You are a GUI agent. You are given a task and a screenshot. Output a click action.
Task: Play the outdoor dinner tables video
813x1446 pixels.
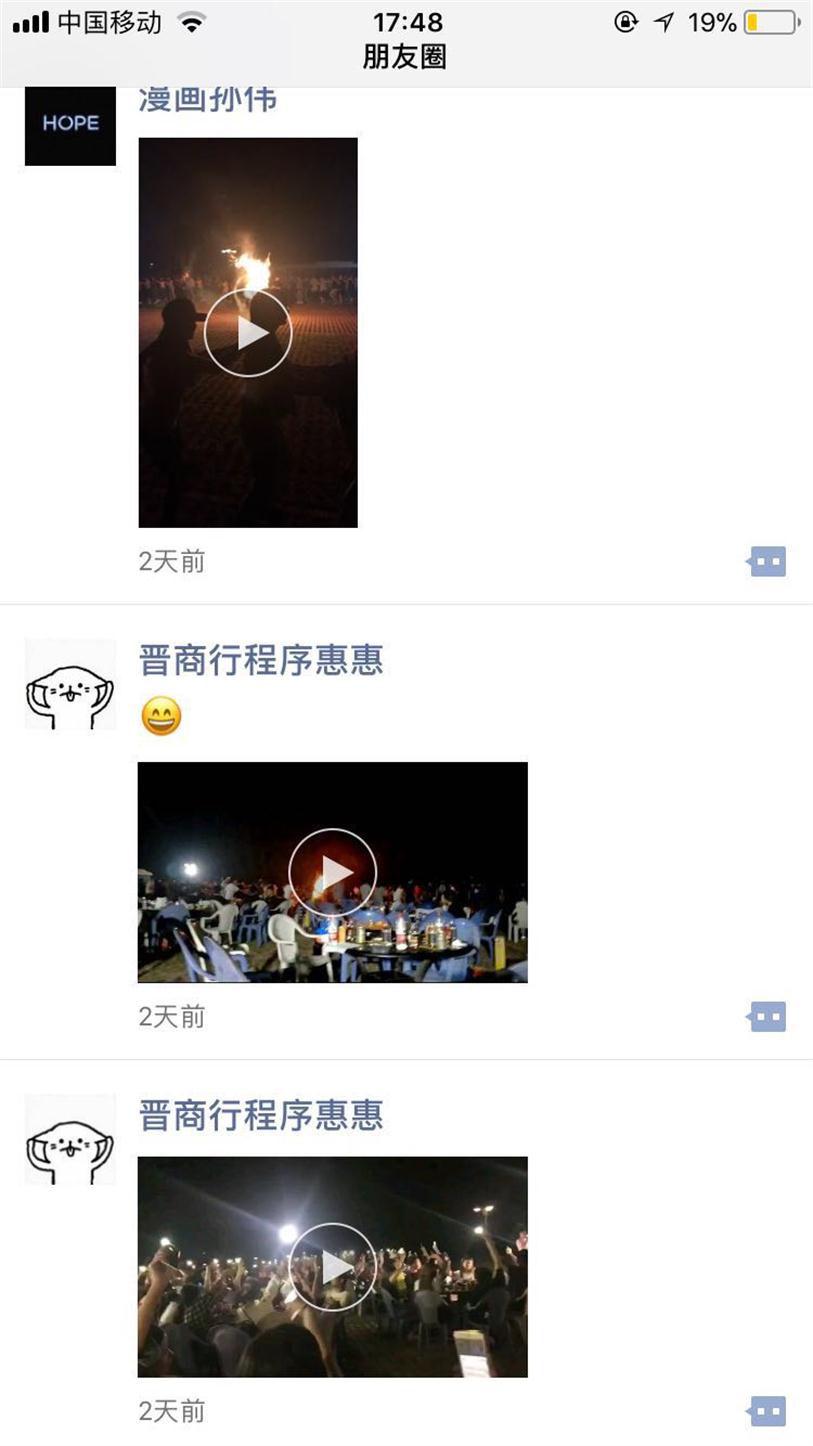coord(332,872)
